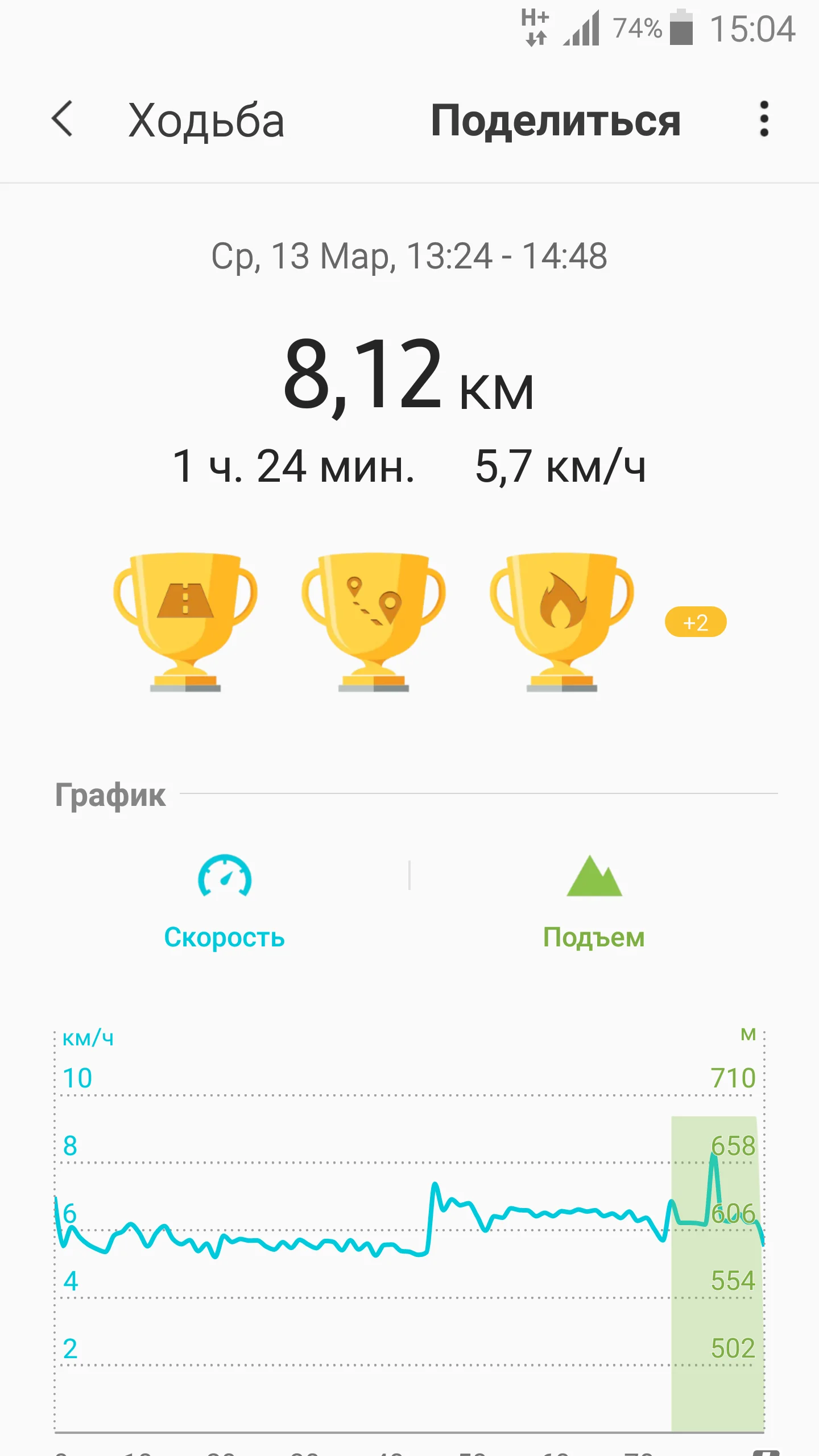The width and height of the screenshot is (819, 1456).
Task: Open the route trophy award
Action: pos(373,621)
